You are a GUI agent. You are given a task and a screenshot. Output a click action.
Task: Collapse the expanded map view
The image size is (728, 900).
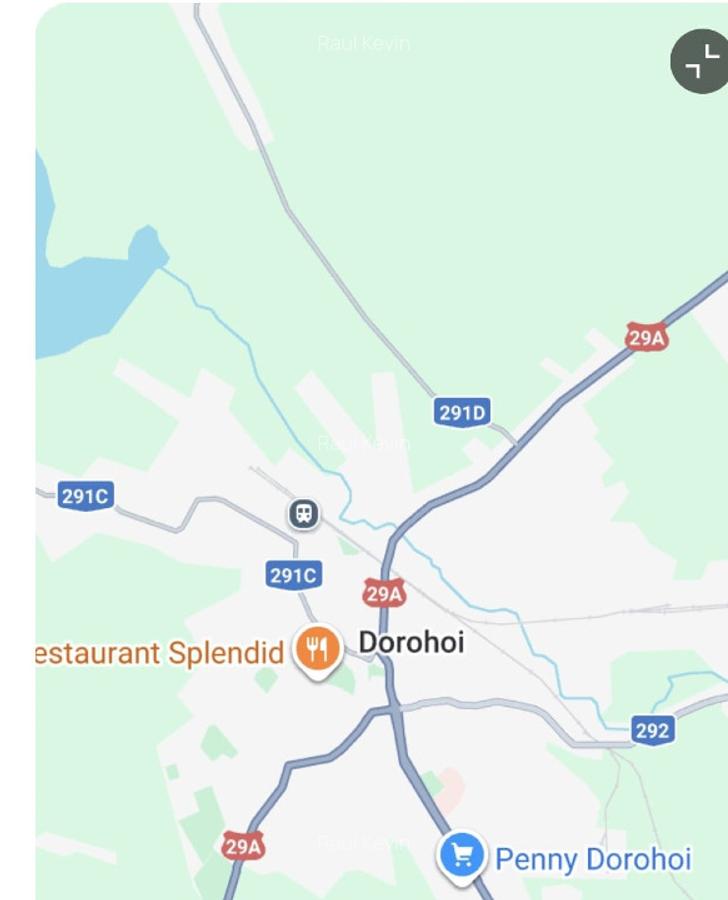pos(699,62)
